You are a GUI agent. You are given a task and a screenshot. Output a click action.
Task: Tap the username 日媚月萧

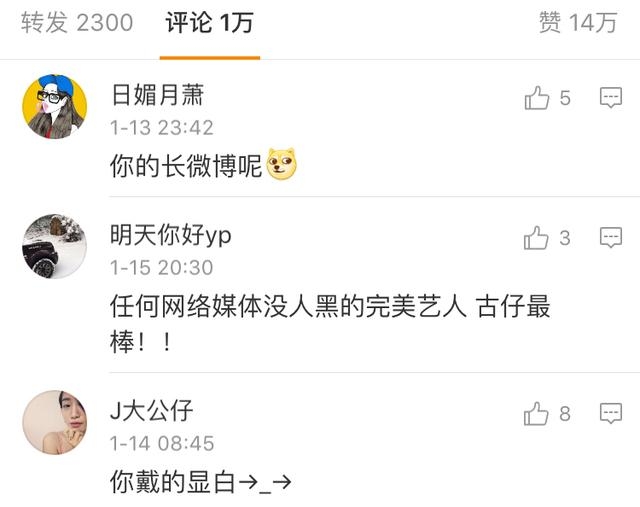[157, 95]
